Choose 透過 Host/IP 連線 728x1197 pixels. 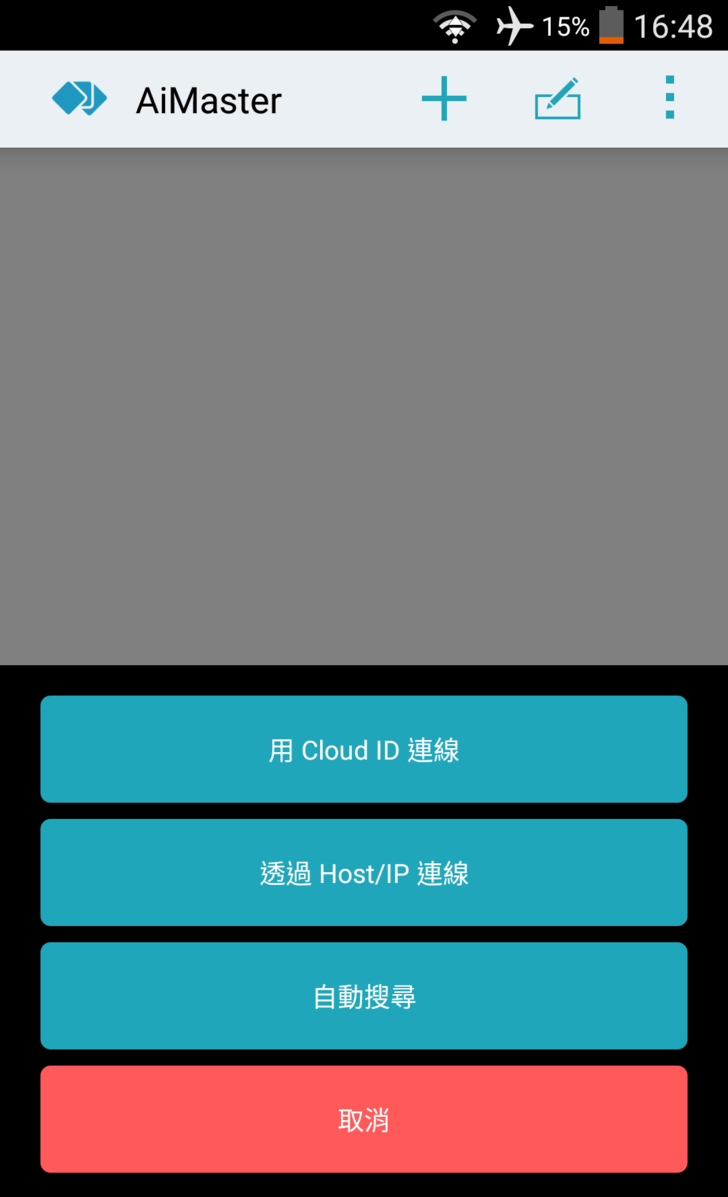click(364, 872)
